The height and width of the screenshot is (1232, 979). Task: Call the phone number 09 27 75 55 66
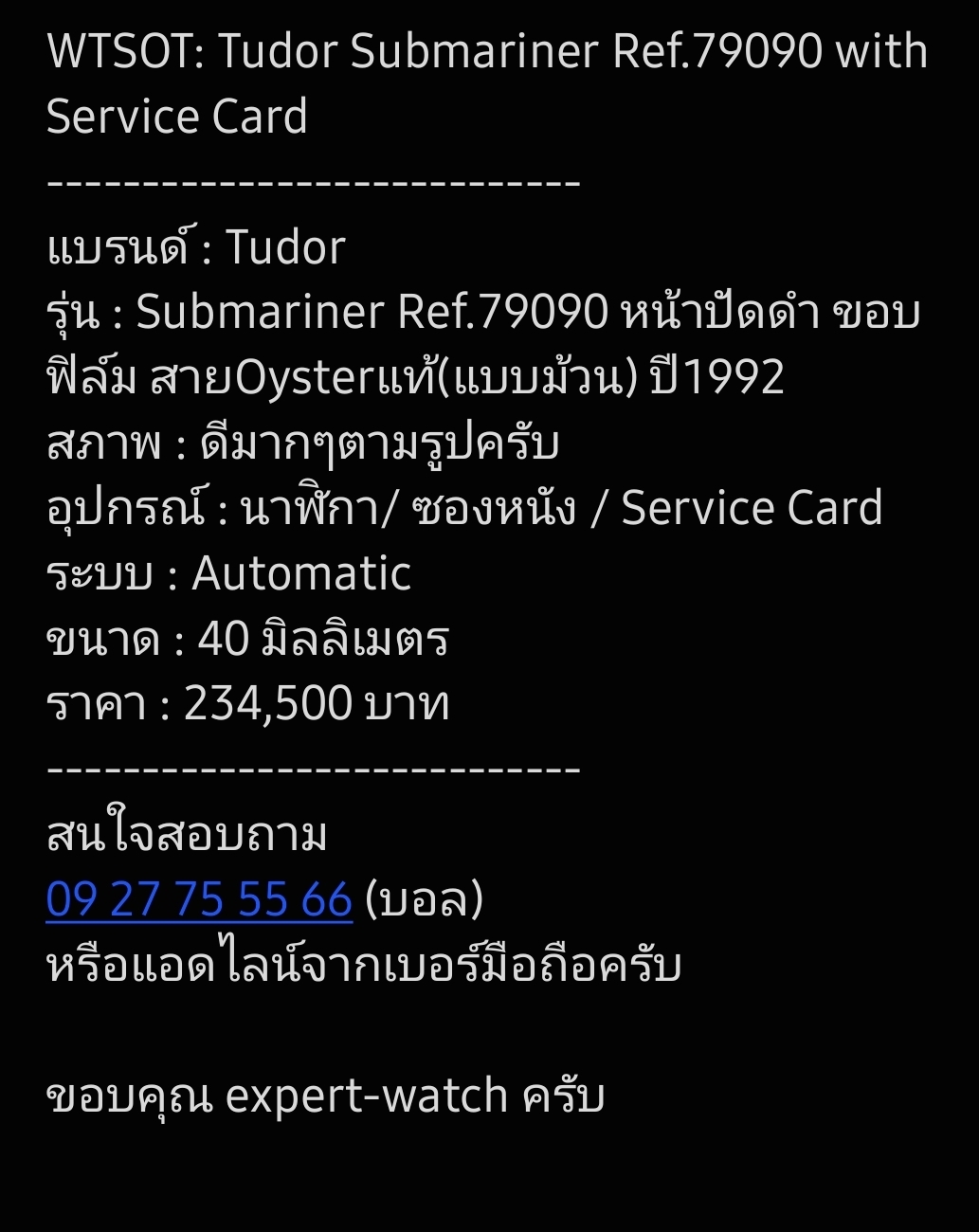click(199, 899)
